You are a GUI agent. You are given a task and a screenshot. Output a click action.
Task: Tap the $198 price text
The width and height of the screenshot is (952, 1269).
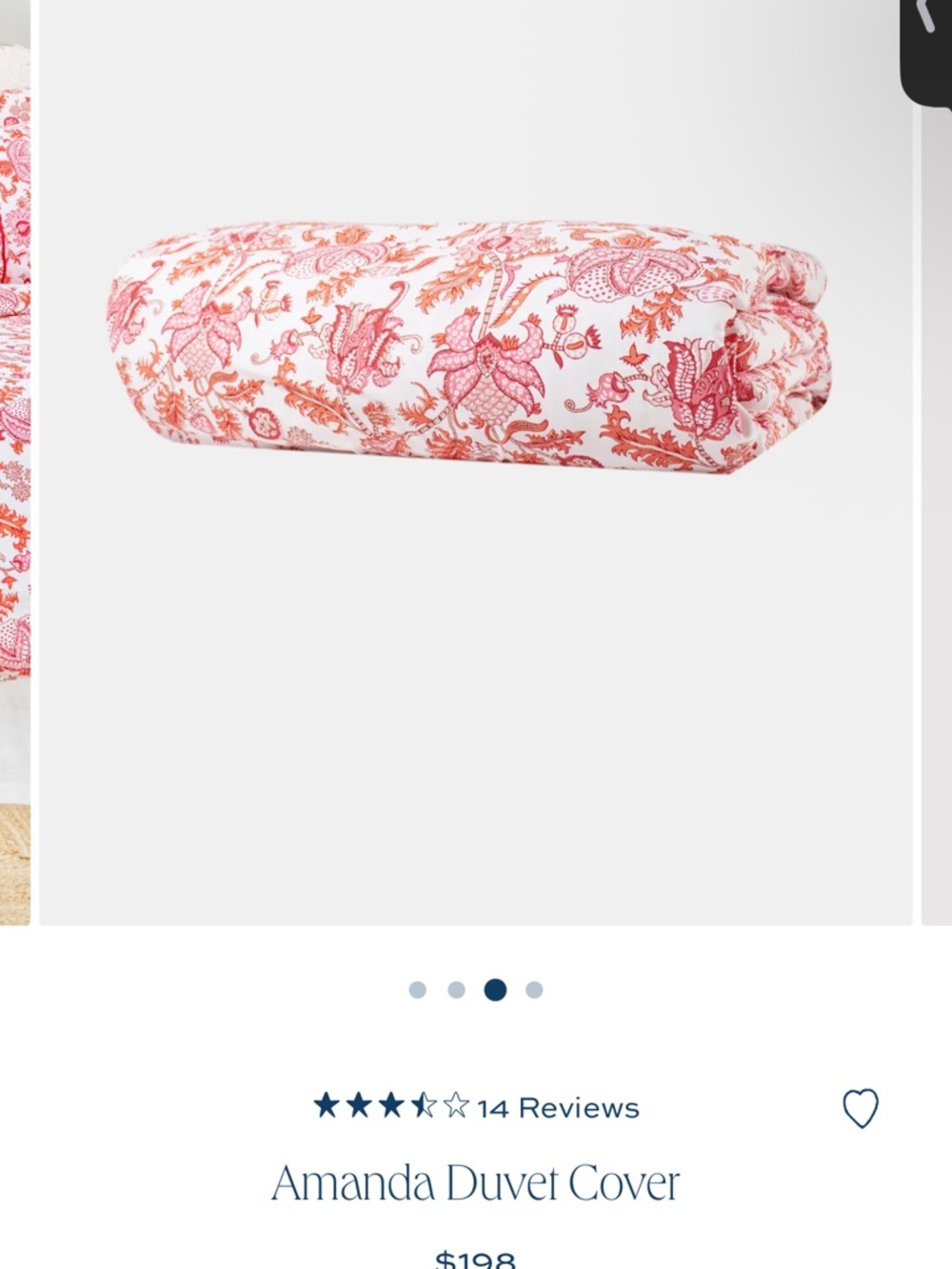point(476,1259)
